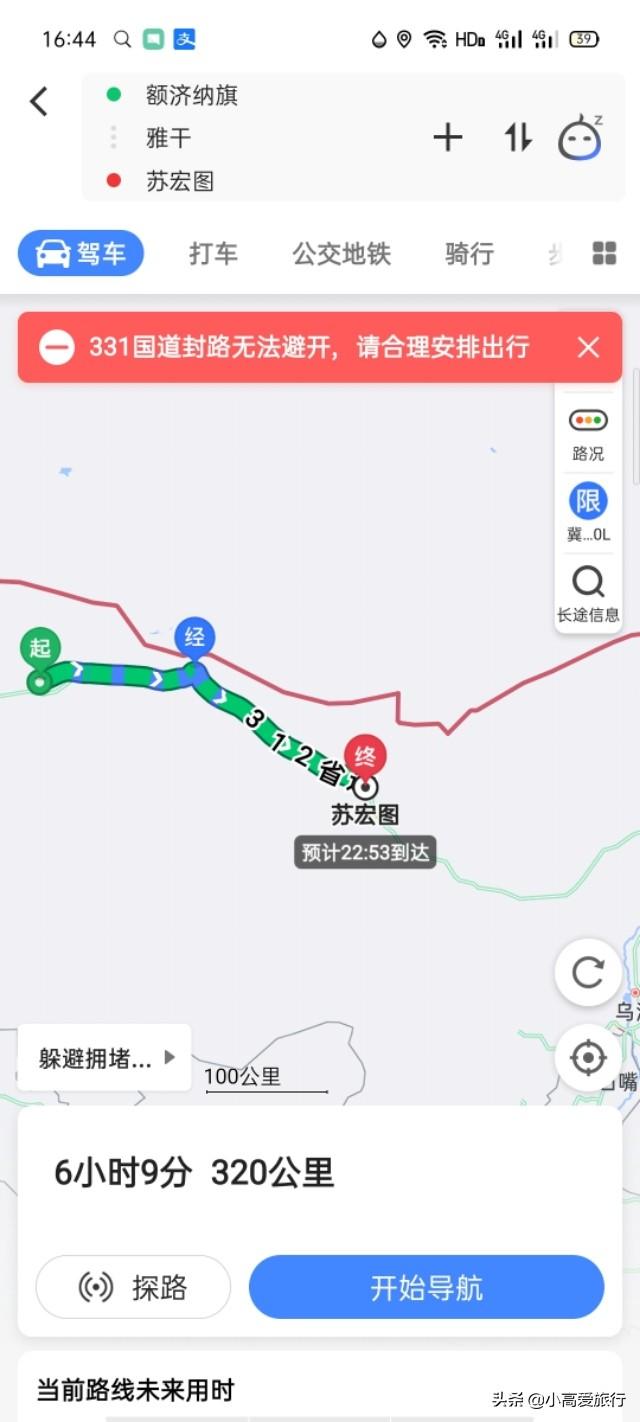Recenter the map on my location
Viewport: 640px width, 1422px height.
pyautogui.click(x=588, y=1057)
